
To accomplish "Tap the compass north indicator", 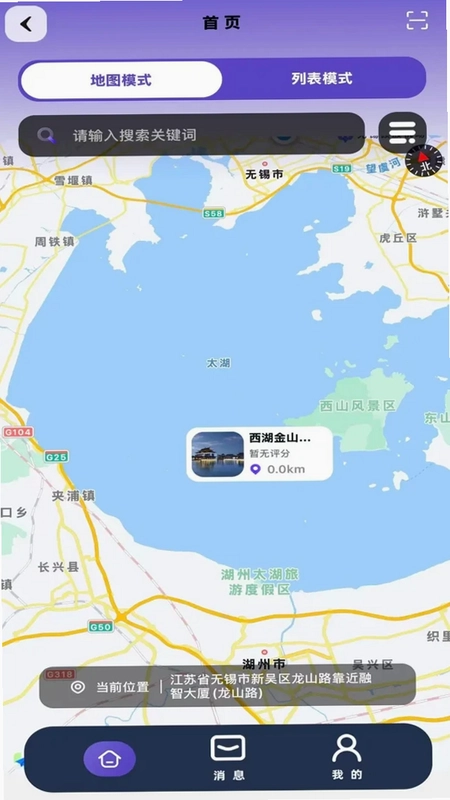I will 424,161.
